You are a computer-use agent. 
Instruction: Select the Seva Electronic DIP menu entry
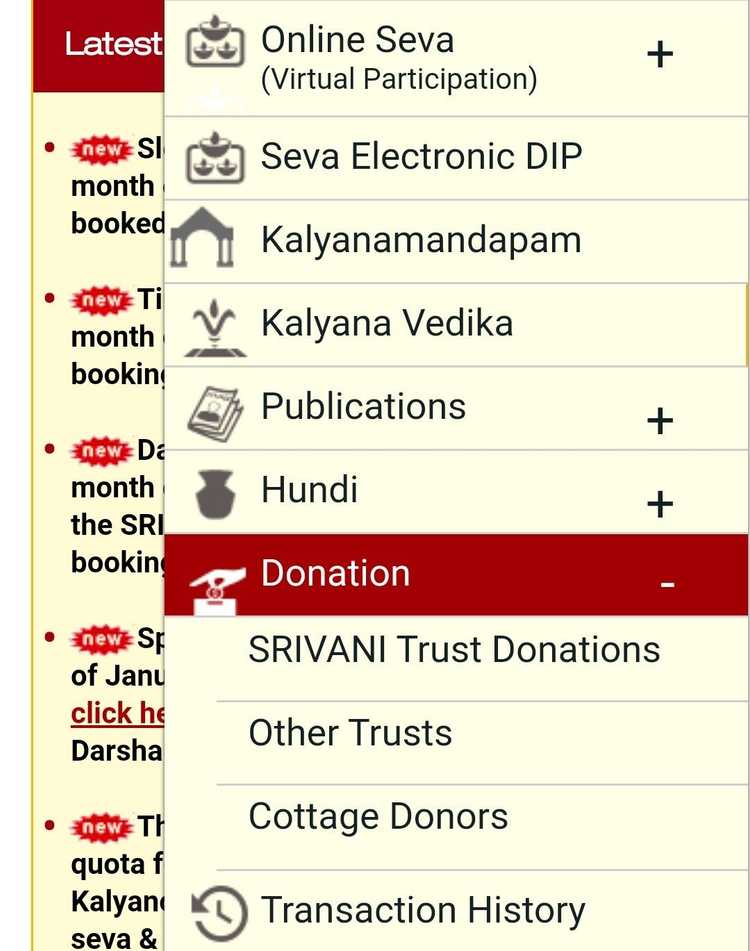coord(421,156)
